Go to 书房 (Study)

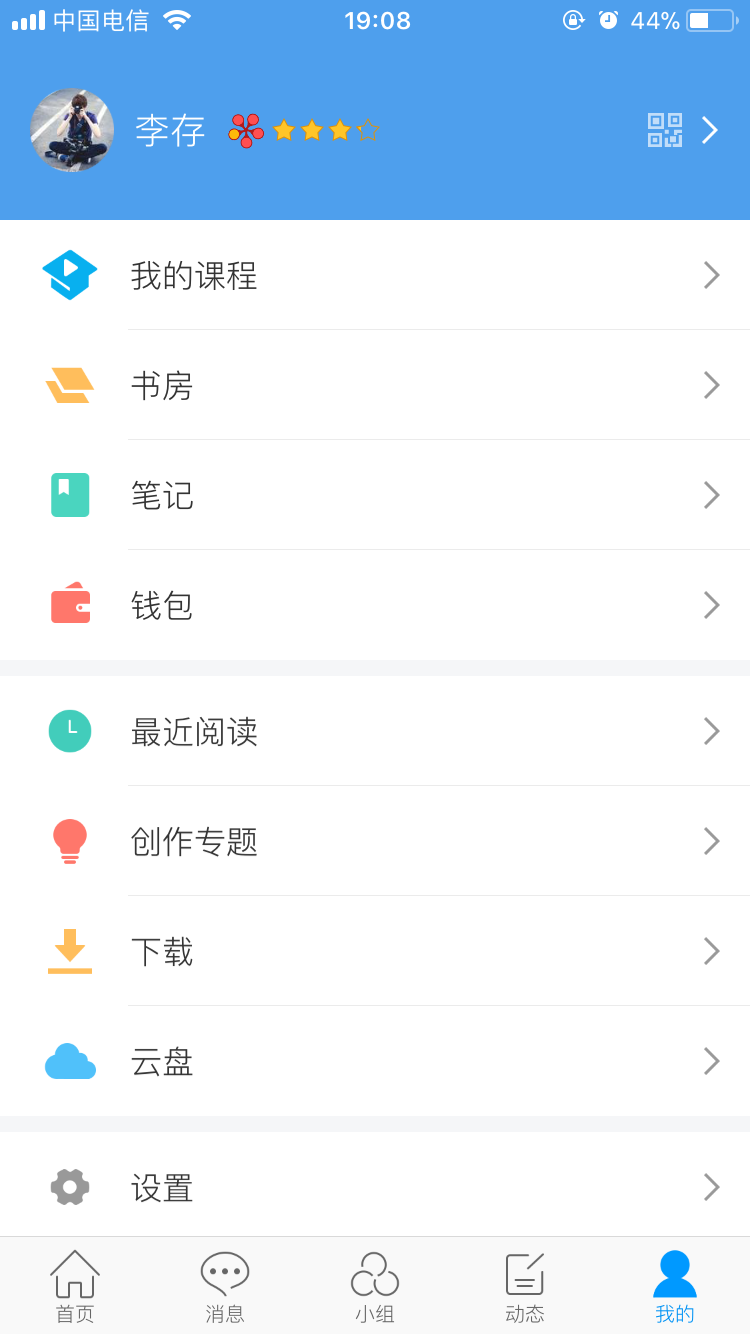pos(375,385)
